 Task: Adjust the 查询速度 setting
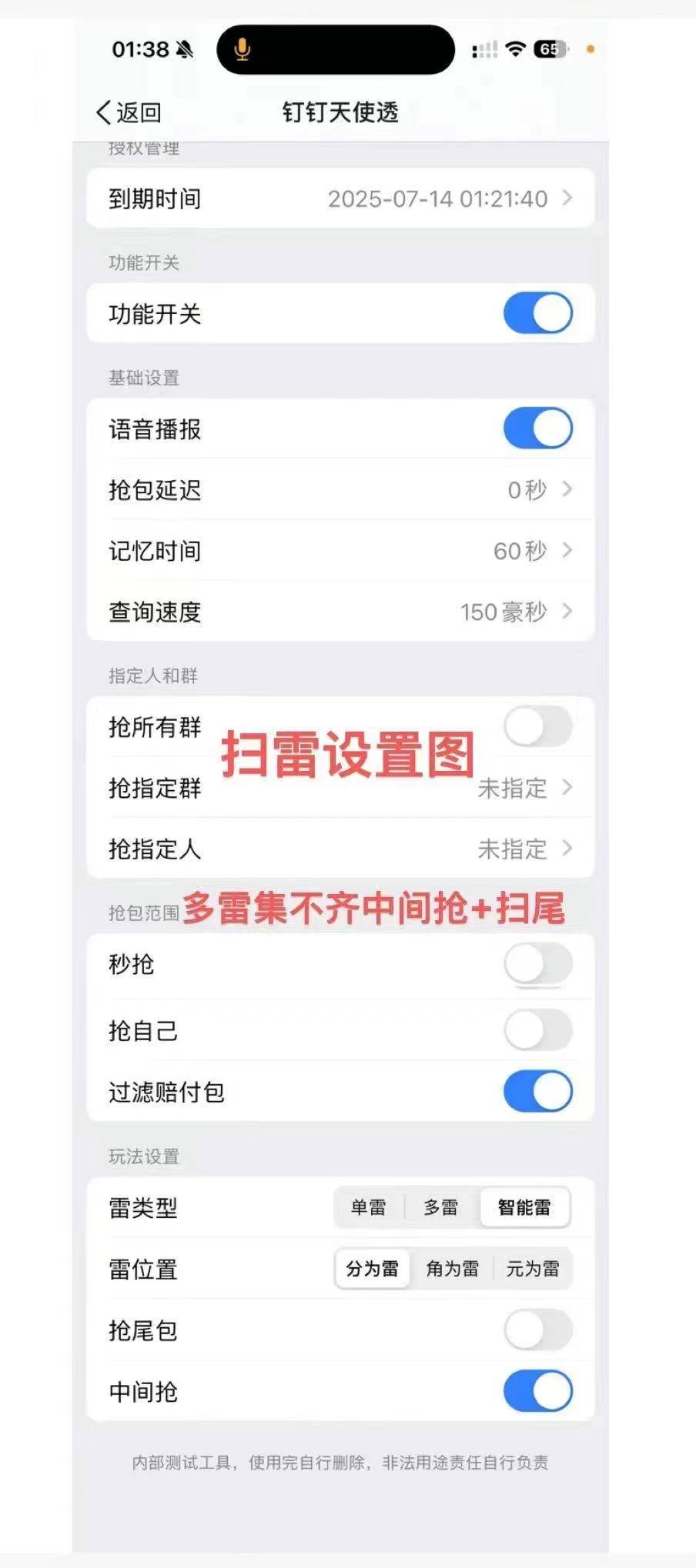tap(340, 612)
